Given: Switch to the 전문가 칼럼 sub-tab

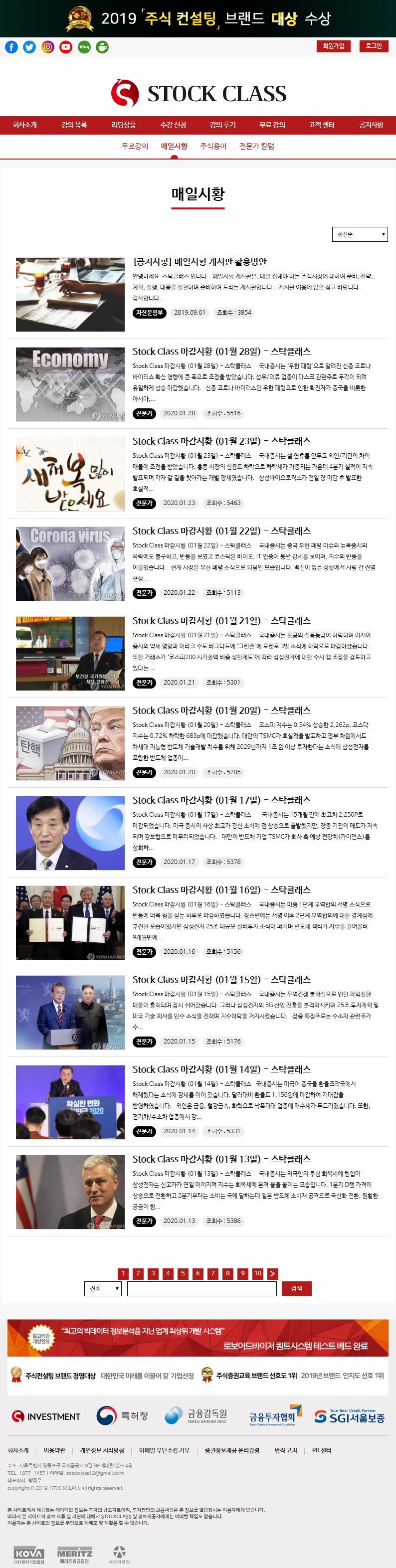Looking at the screenshot, I should (x=256, y=146).
